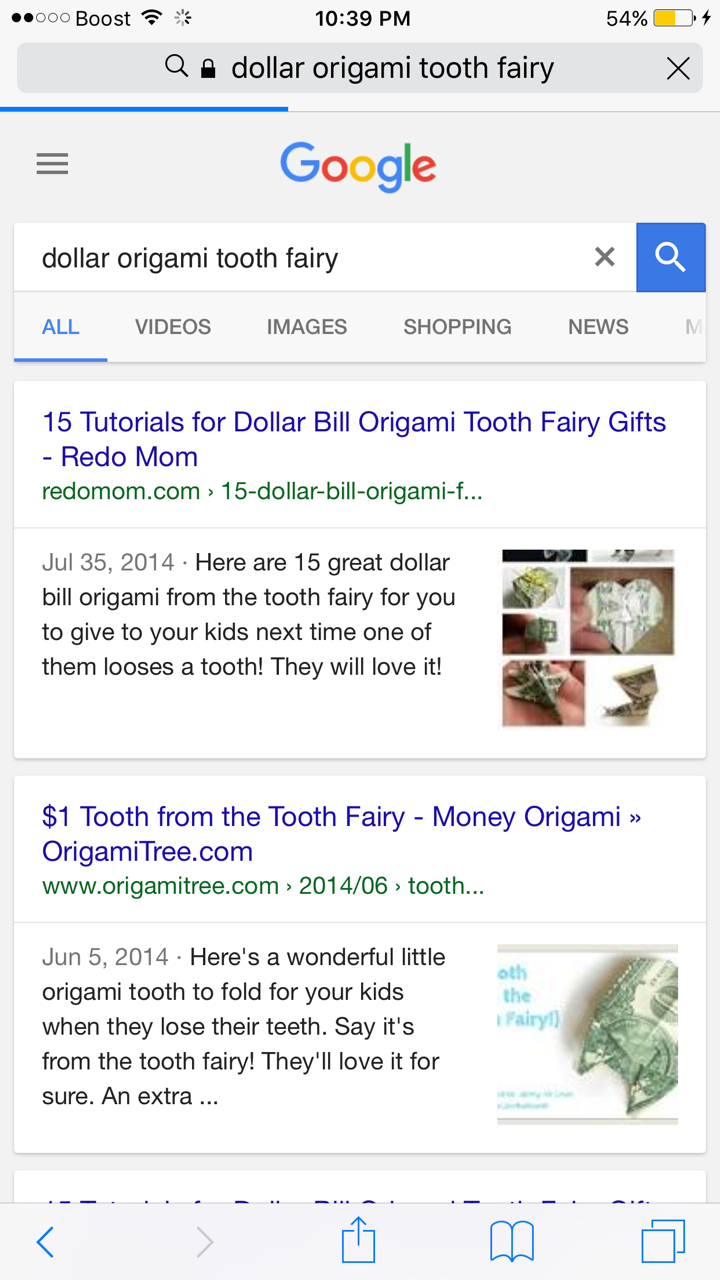This screenshot has width=720, height=1280.
Task: Show all open Safari tabs
Action: click(x=663, y=1242)
